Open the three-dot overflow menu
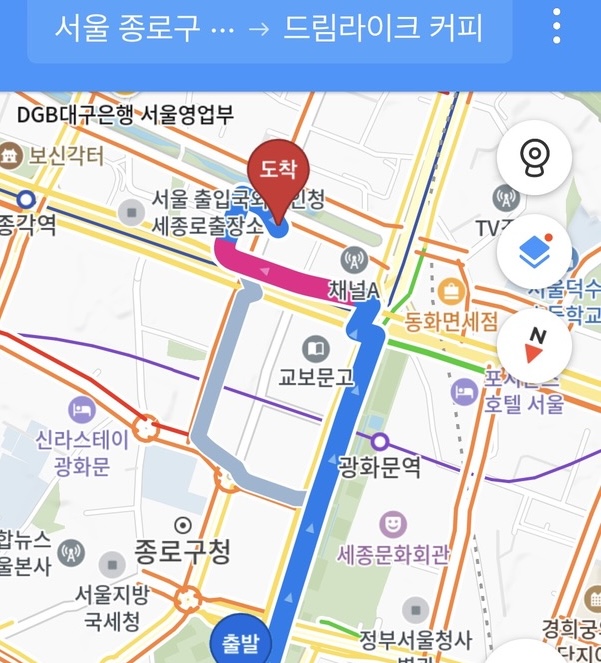The height and width of the screenshot is (663, 601). [x=557, y=26]
